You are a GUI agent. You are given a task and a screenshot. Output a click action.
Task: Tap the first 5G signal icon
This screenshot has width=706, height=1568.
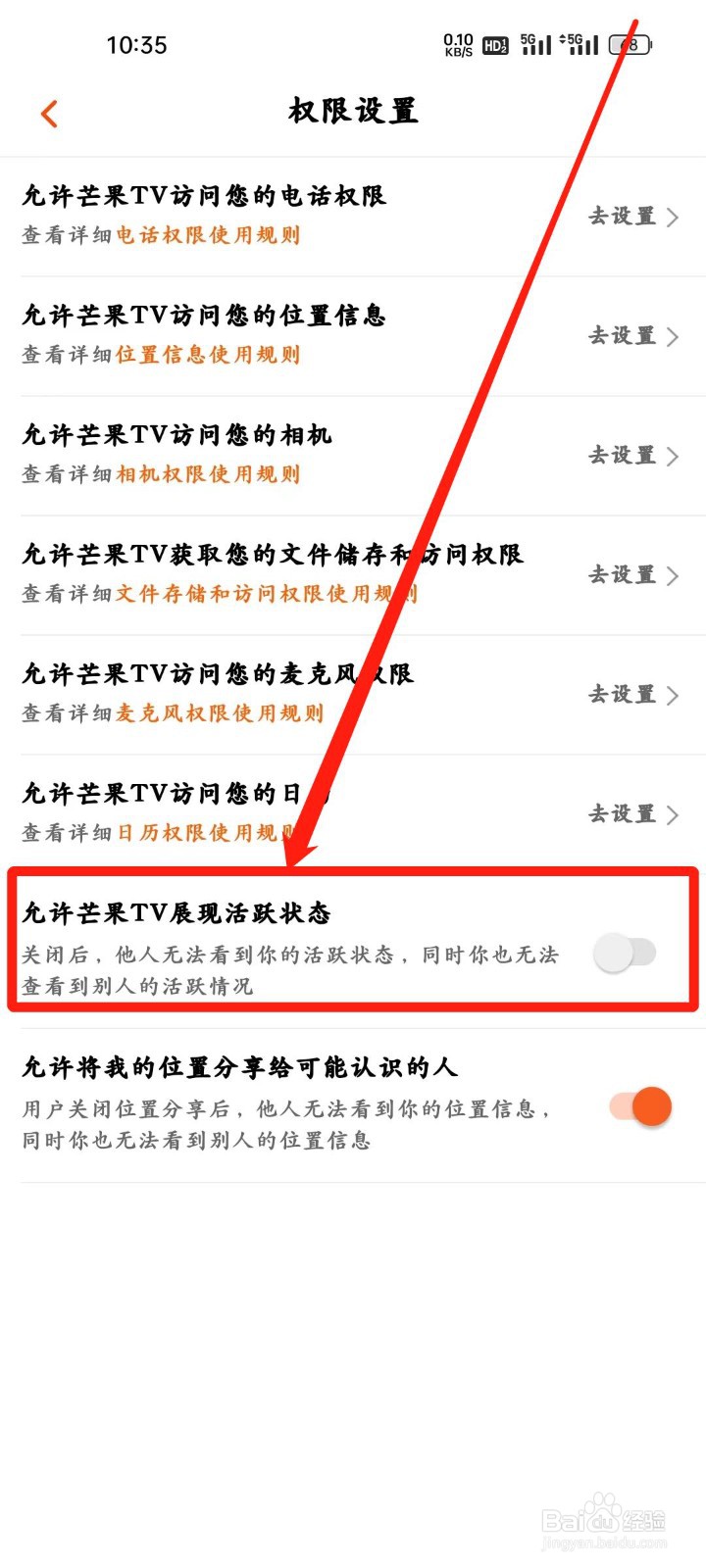[534, 44]
